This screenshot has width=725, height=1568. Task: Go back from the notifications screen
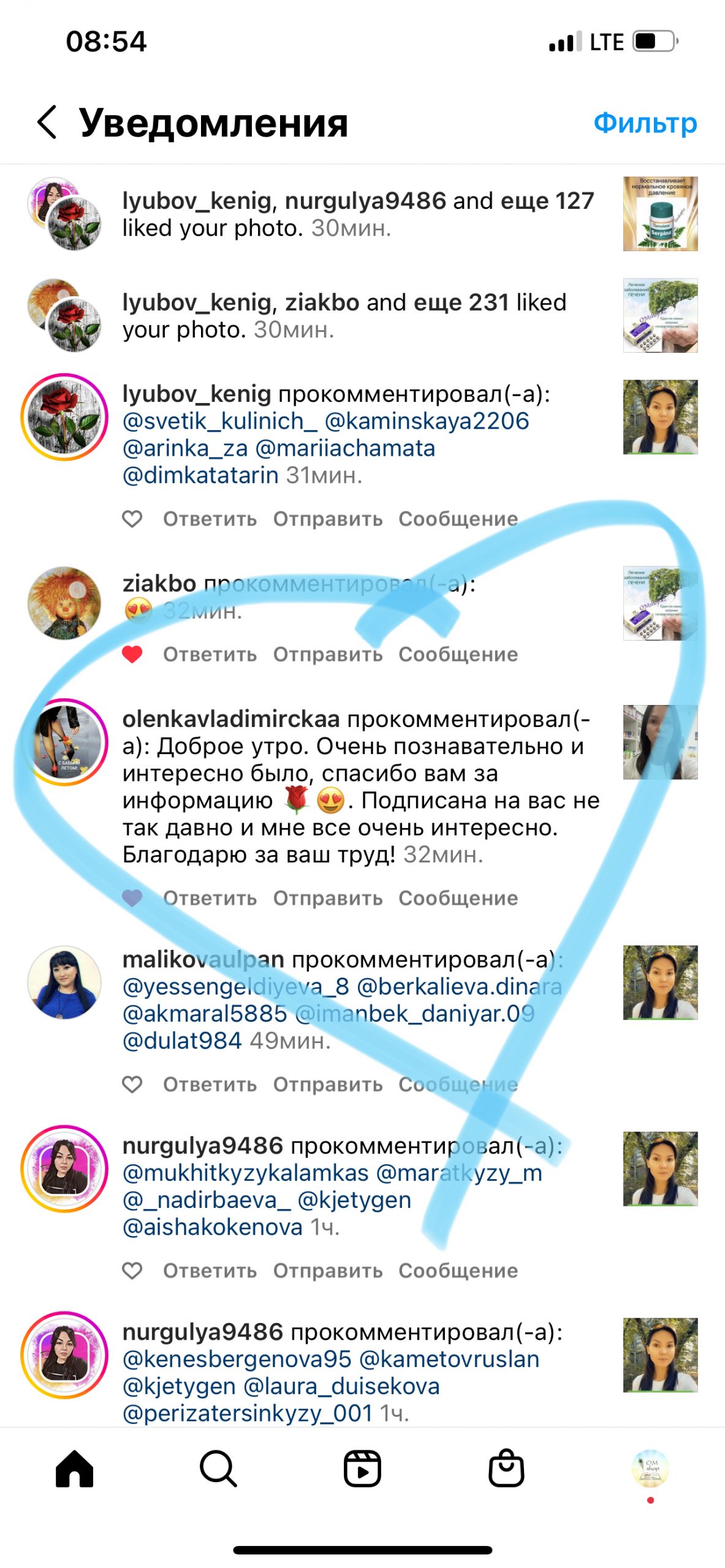[47, 122]
